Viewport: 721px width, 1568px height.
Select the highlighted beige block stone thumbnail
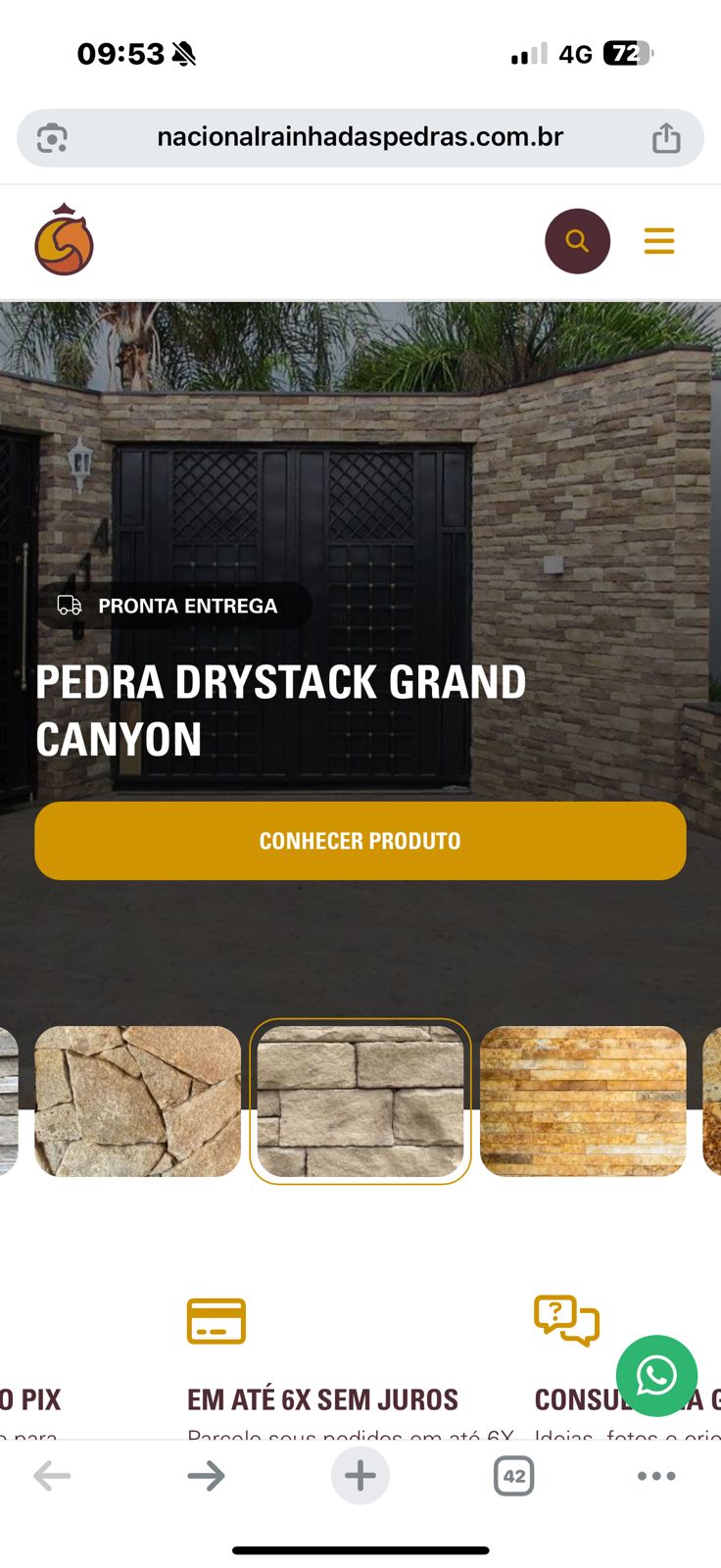(360, 1101)
